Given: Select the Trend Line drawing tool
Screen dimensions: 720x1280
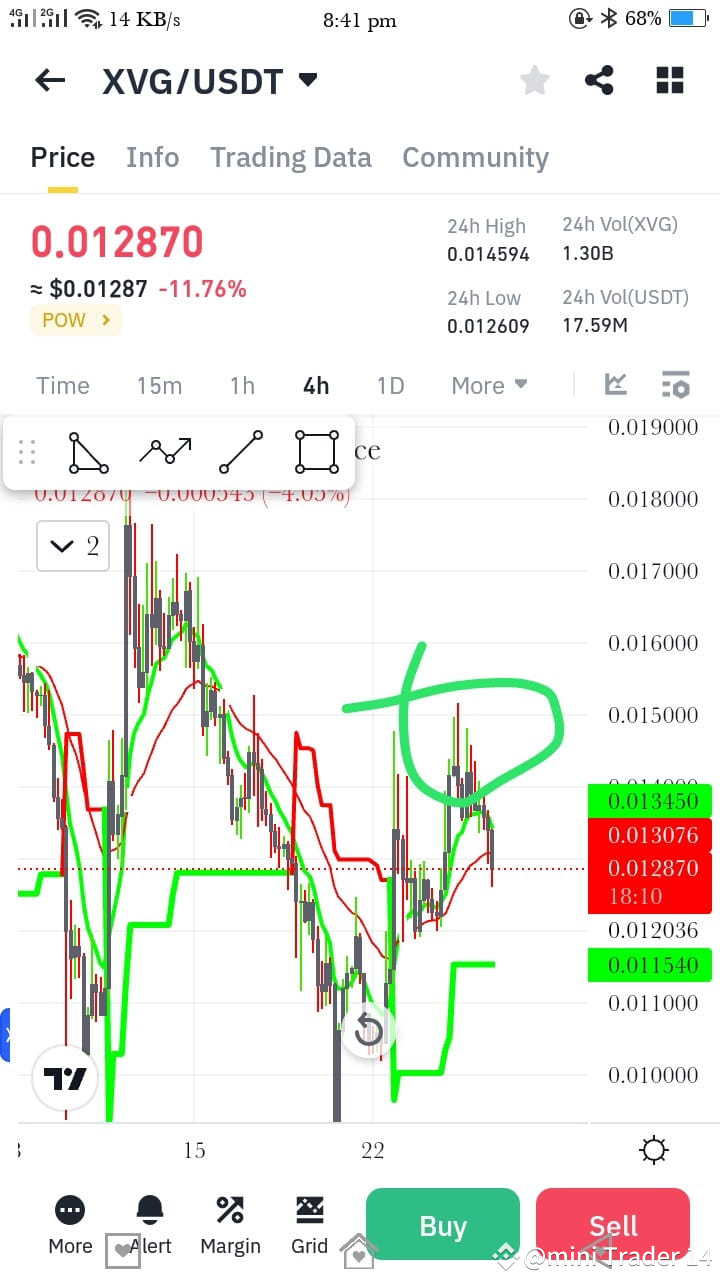Looking at the screenshot, I should (240, 452).
